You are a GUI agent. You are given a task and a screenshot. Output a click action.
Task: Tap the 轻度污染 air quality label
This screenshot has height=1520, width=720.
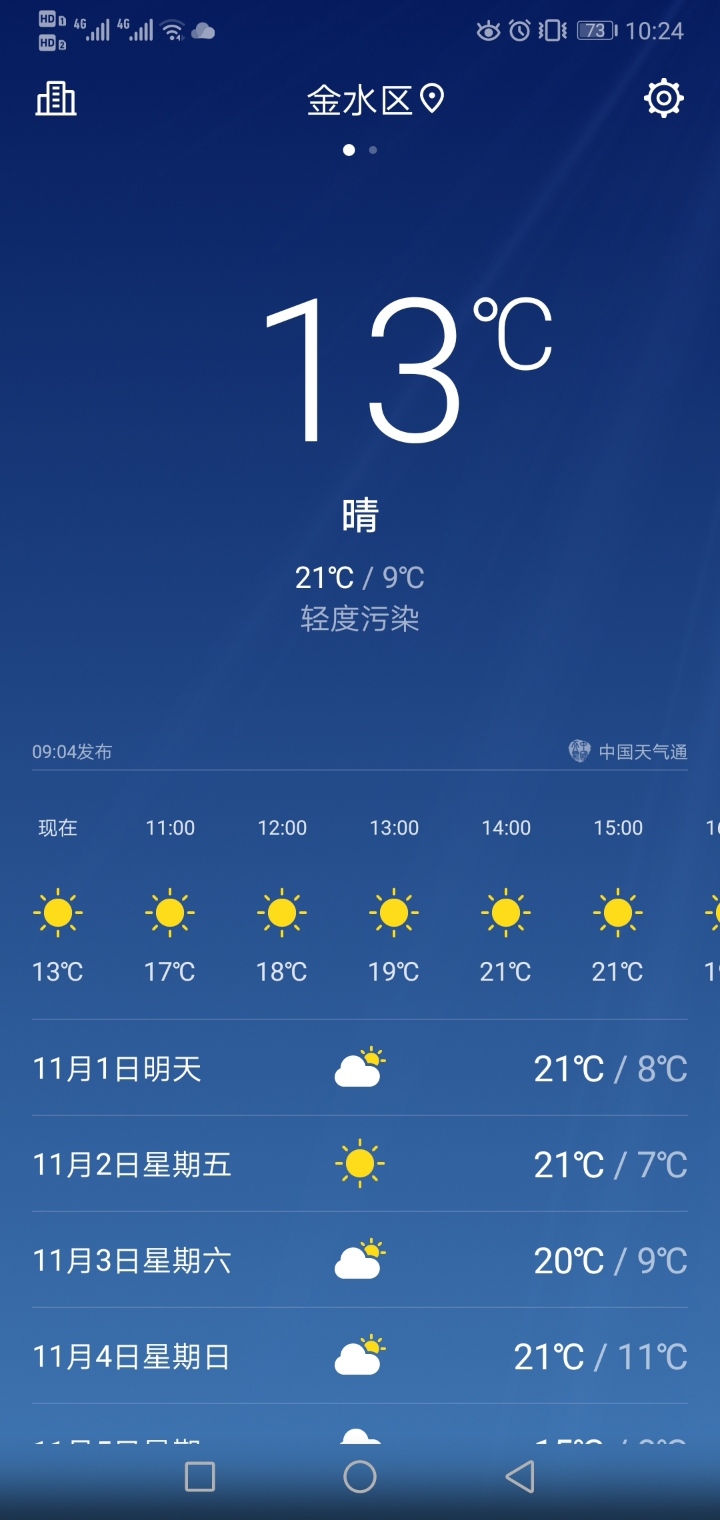click(360, 619)
